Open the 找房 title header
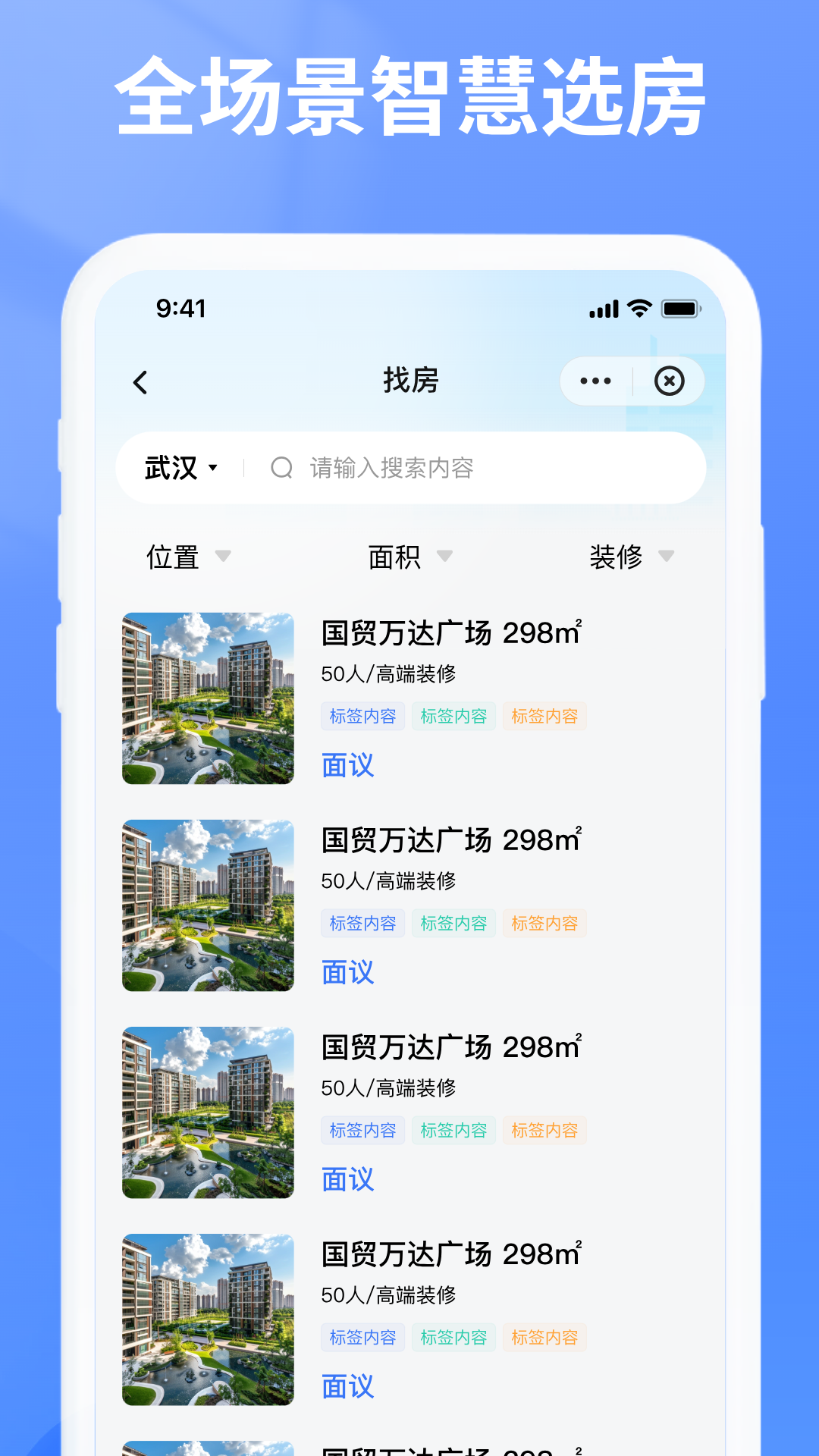This screenshot has width=819, height=1456. pos(409,381)
